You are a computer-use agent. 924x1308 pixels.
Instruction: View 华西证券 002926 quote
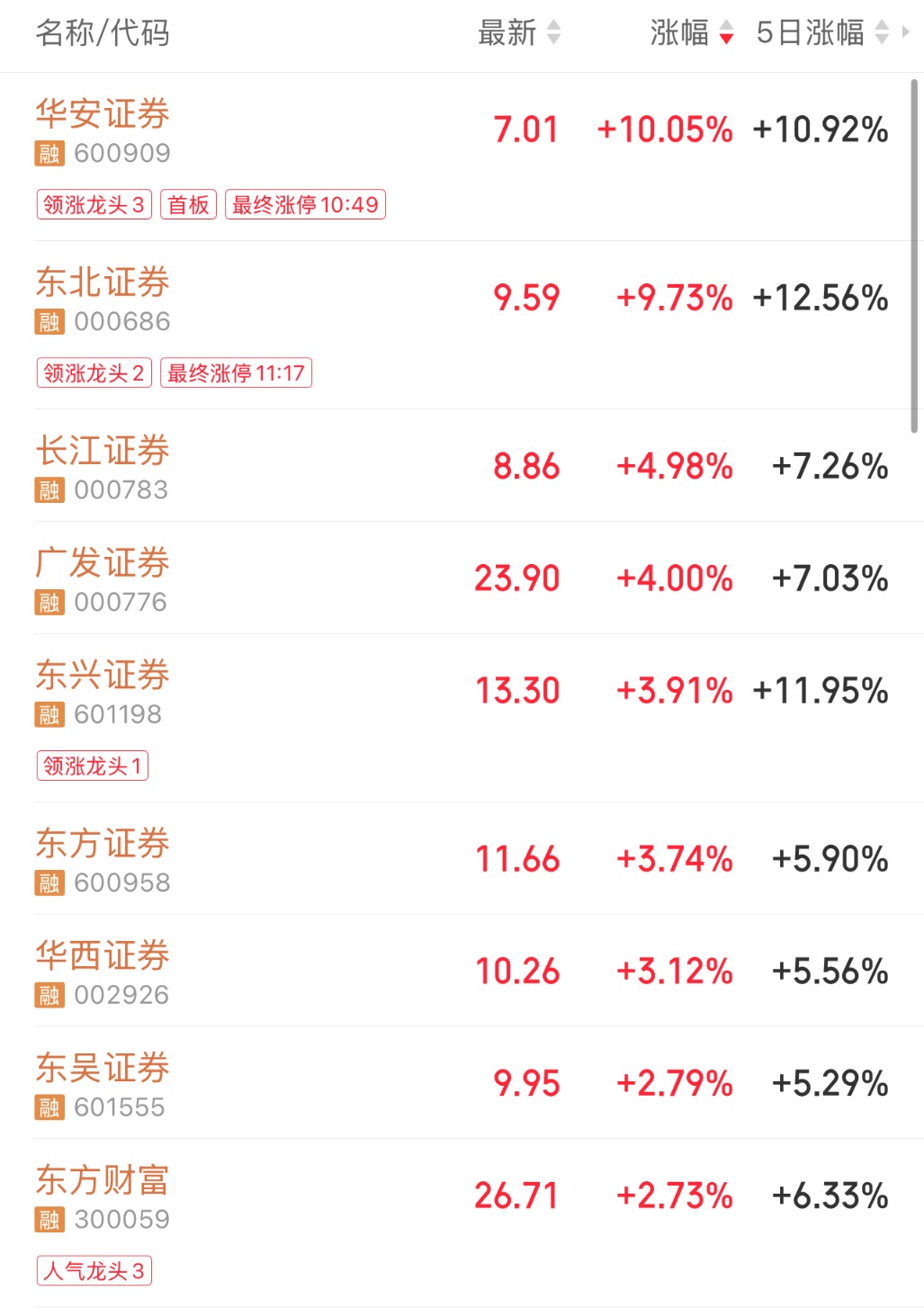(x=103, y=957)
